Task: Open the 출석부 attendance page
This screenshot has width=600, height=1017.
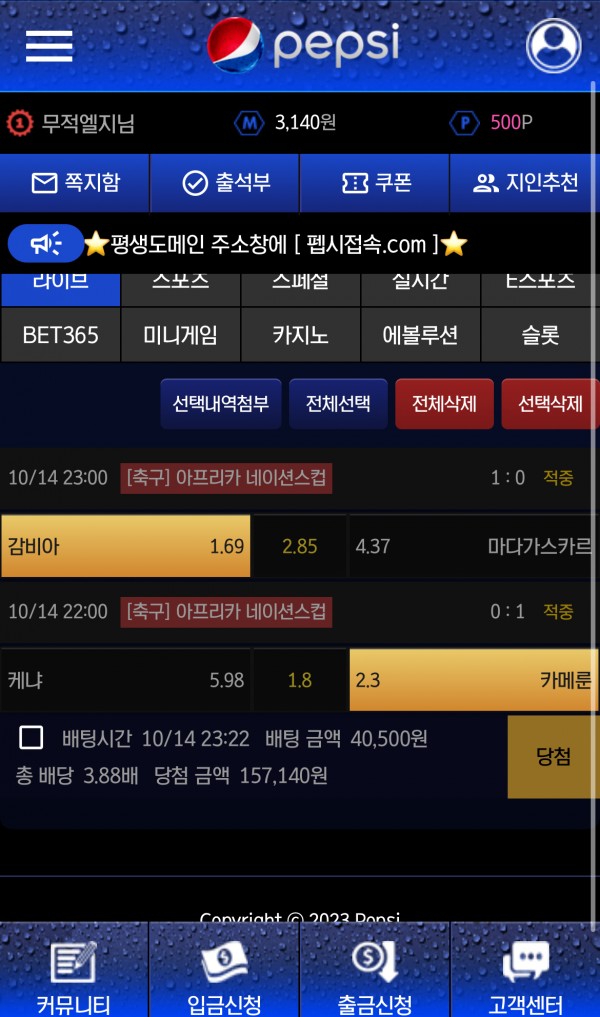Action: [225, 183]
